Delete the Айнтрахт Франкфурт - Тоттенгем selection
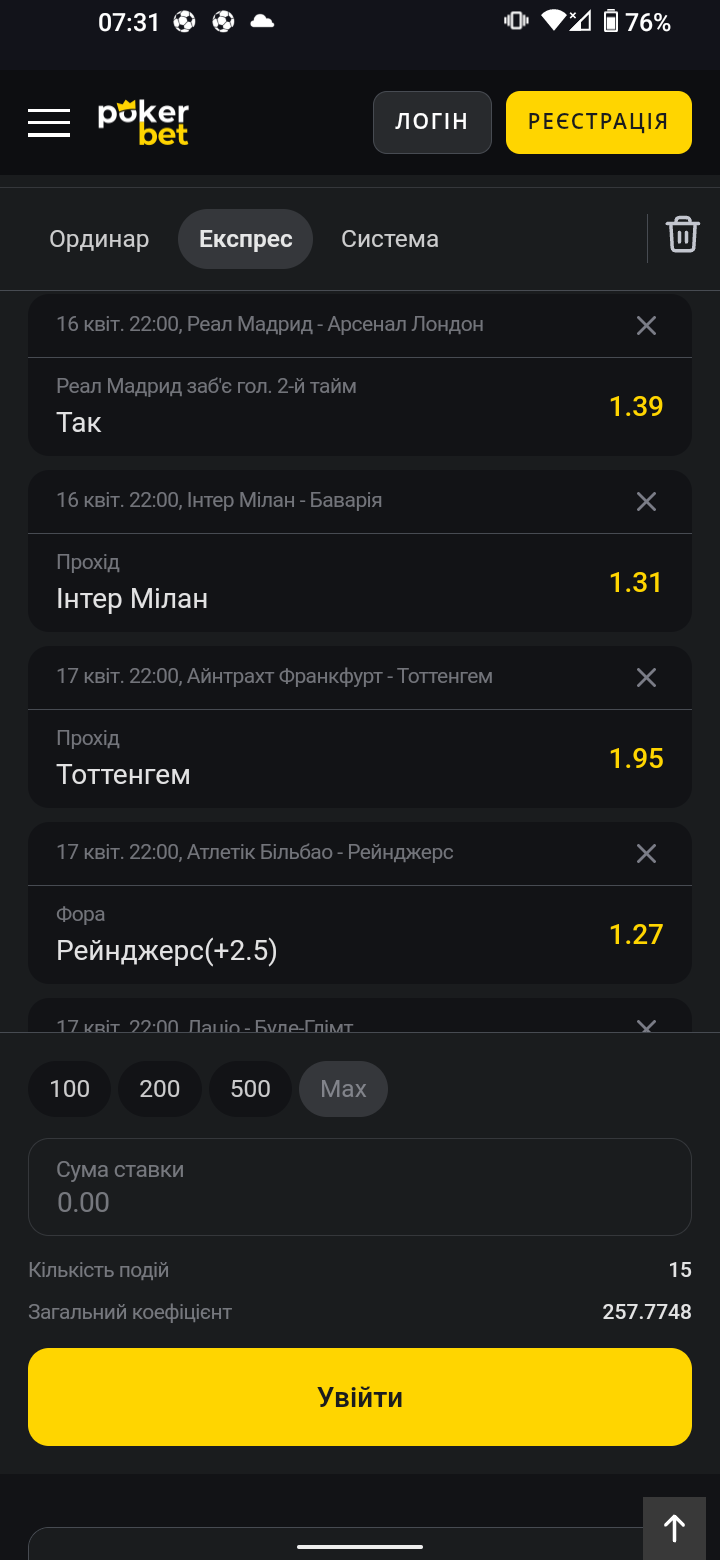The height and width of the screenshot is (1560, 720). (x=647, y=677)
